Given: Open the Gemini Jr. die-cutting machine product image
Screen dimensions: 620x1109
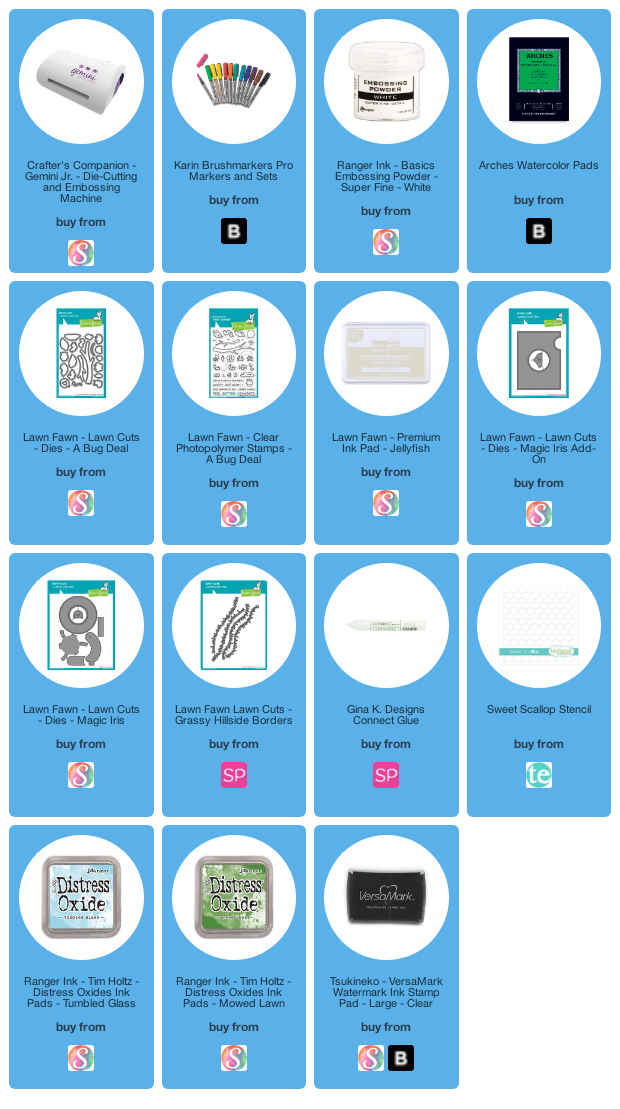Looking at the screenshot, I should click(x=81, y=81).
